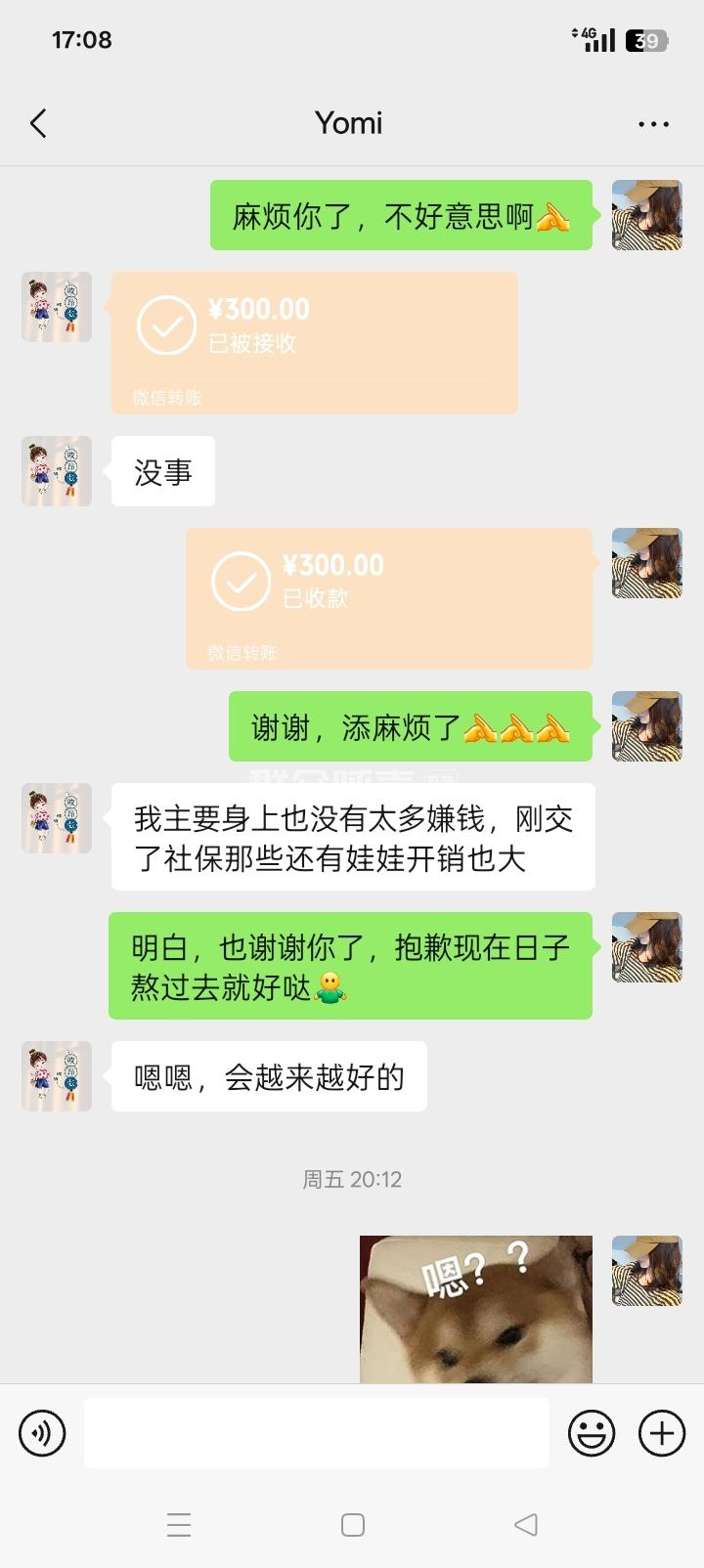Open the ¥300.00 transfer marked 已被接收

pyautogui.click(x=314, y=342)
